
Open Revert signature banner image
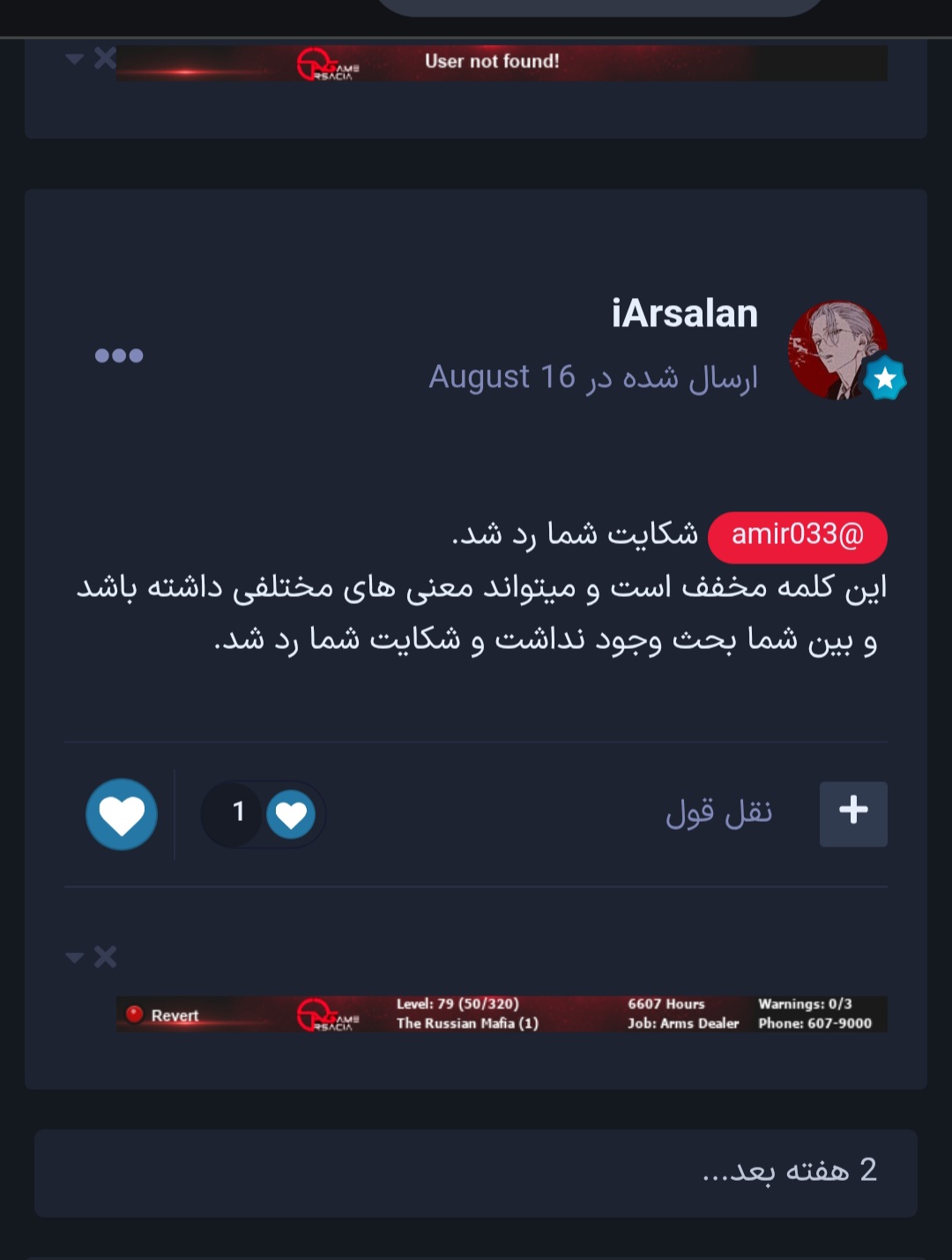tap(502, 1014)
